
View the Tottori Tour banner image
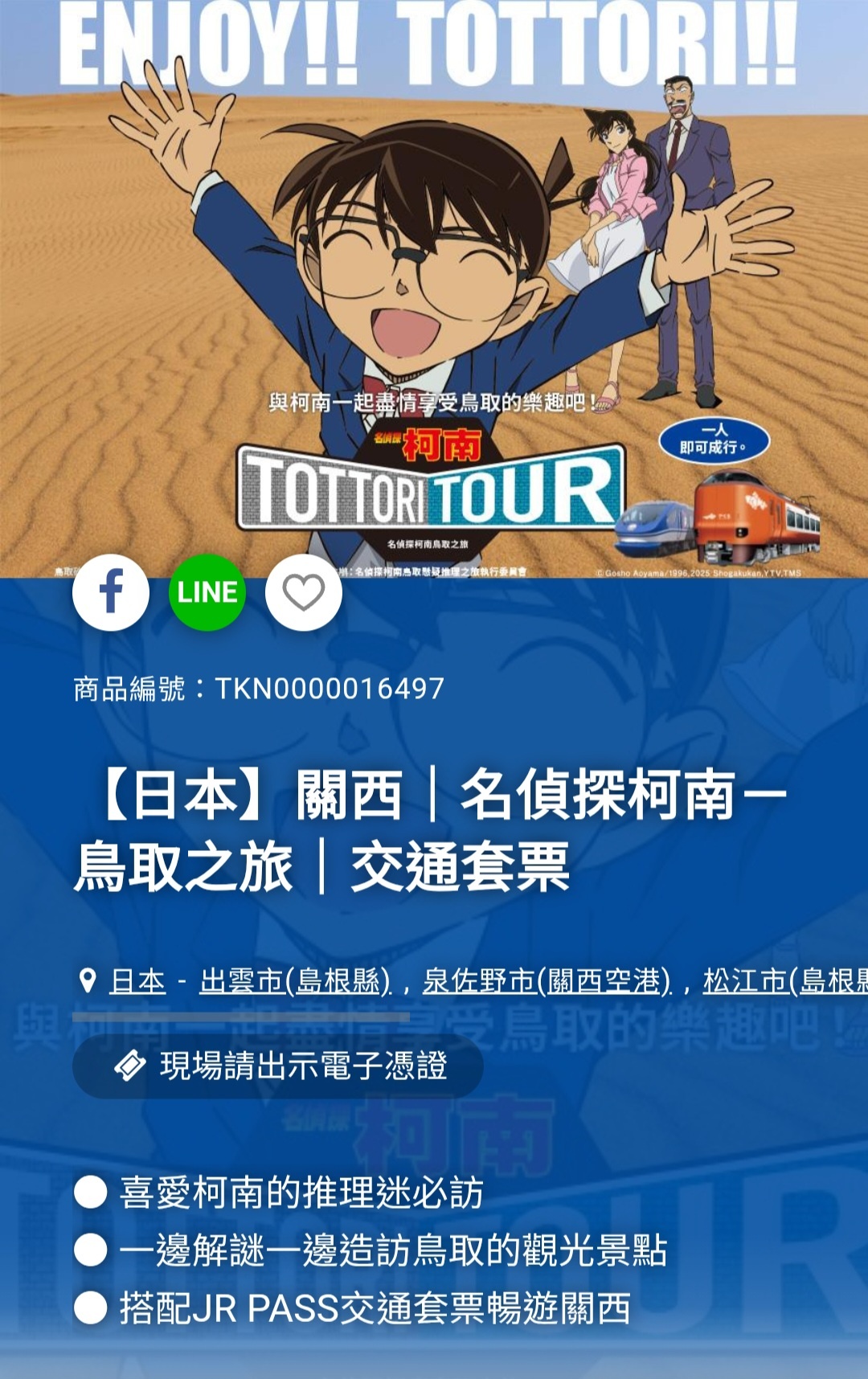(x=434, y=289)
